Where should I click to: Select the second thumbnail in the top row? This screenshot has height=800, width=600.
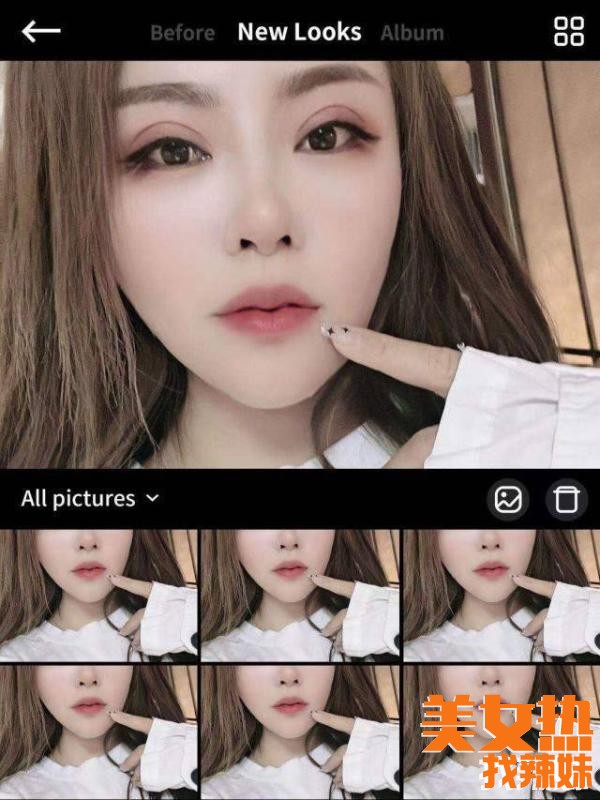tap(299, 594)
